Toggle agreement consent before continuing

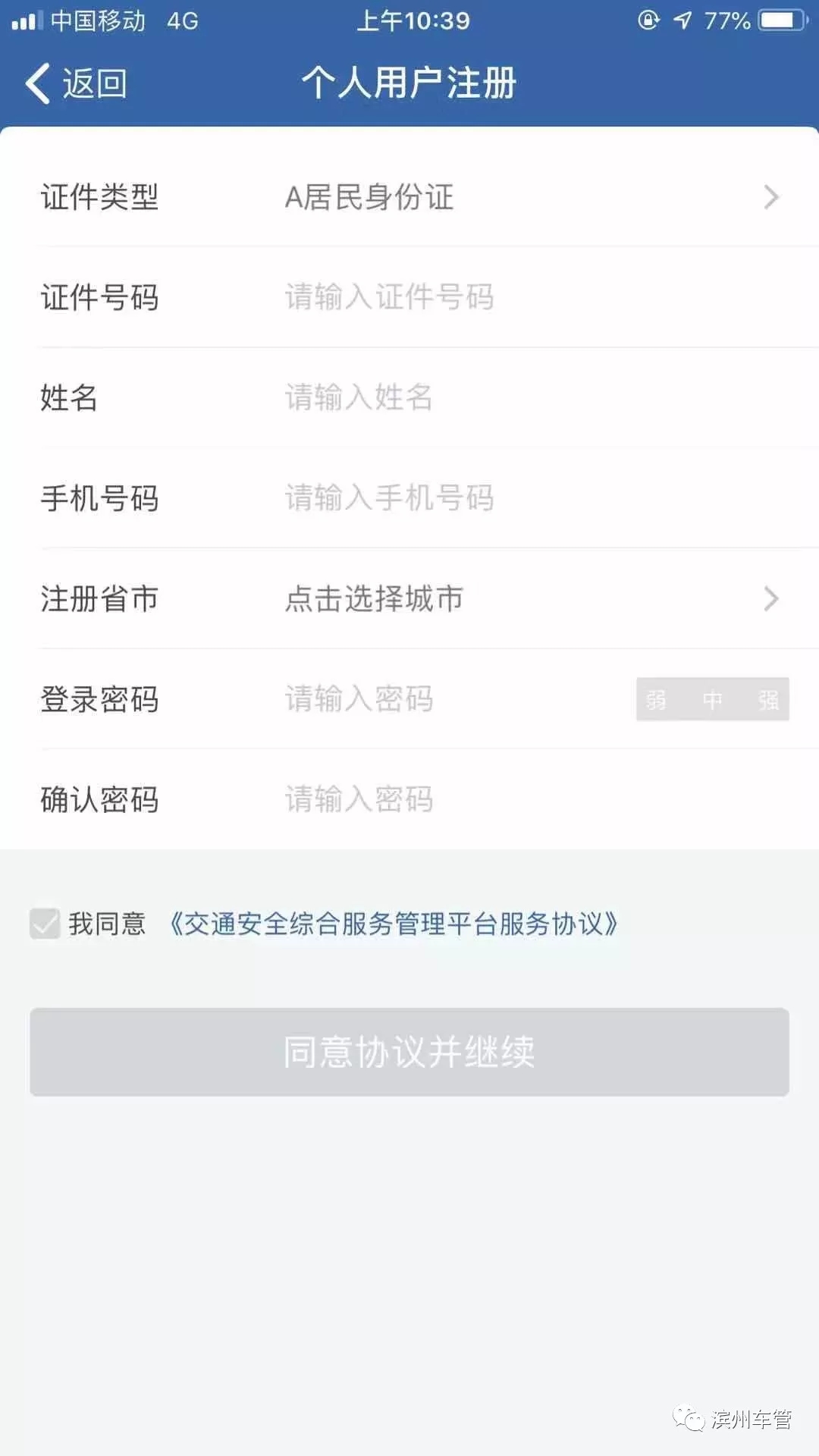tap(43, 924)
